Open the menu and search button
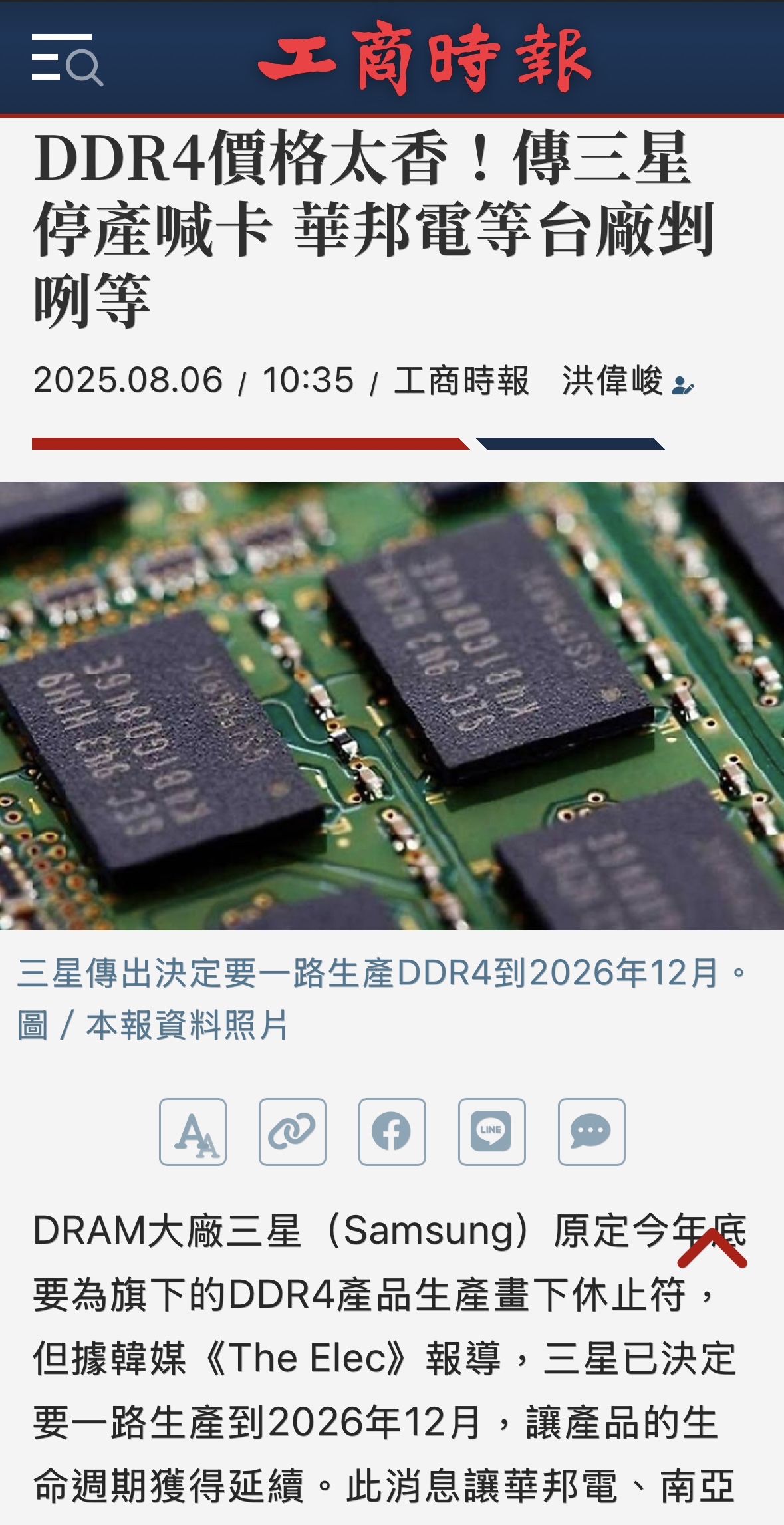The height and width of the screenshot is (1525, 784). [x=66, y=59]
